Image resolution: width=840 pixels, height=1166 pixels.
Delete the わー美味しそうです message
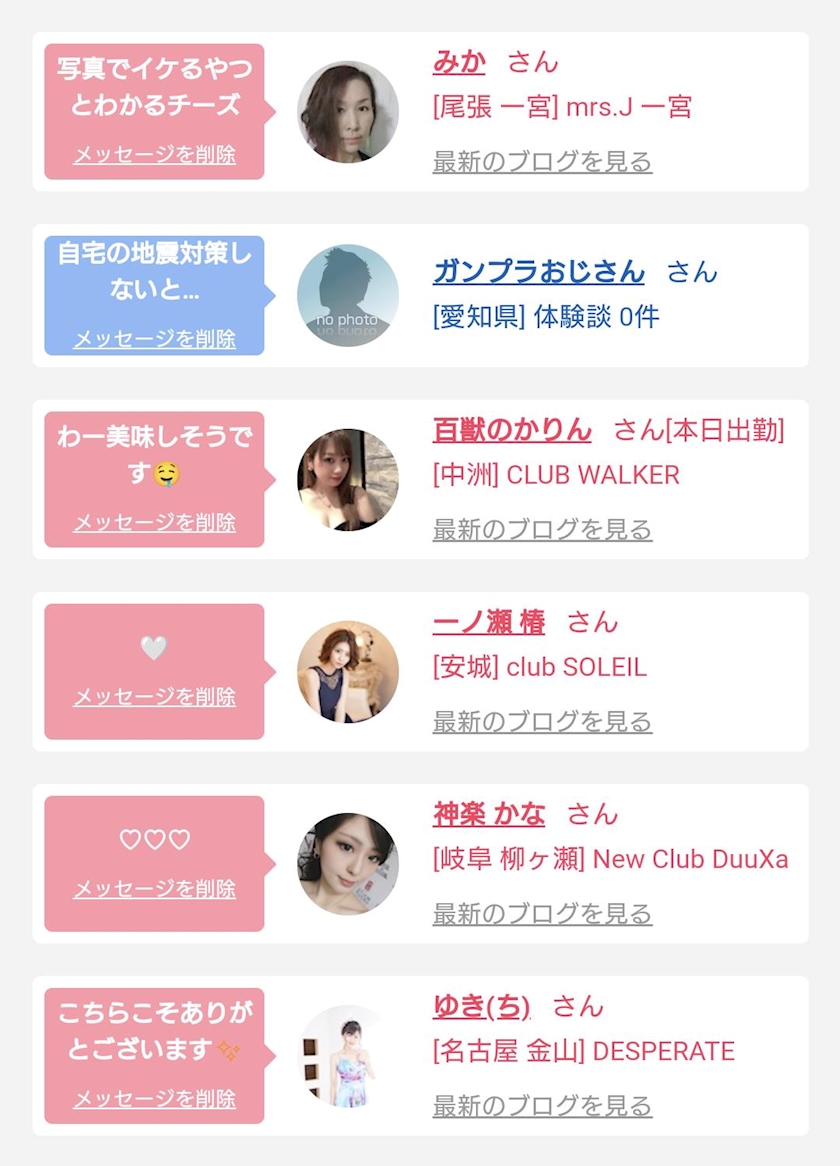click(x=155, y=523)
